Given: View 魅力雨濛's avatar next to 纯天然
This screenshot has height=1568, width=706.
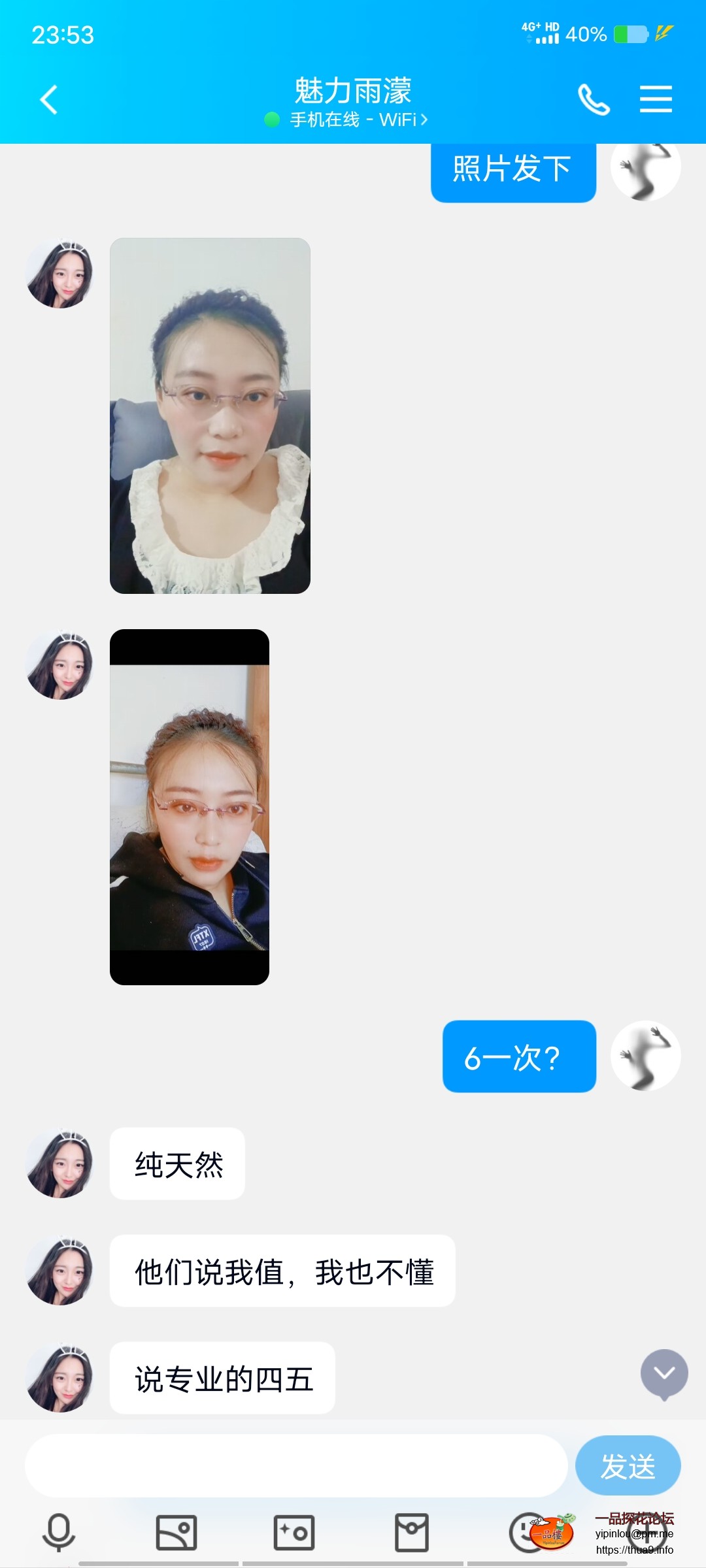Looking at the screenshot, I should [59, 1164].
